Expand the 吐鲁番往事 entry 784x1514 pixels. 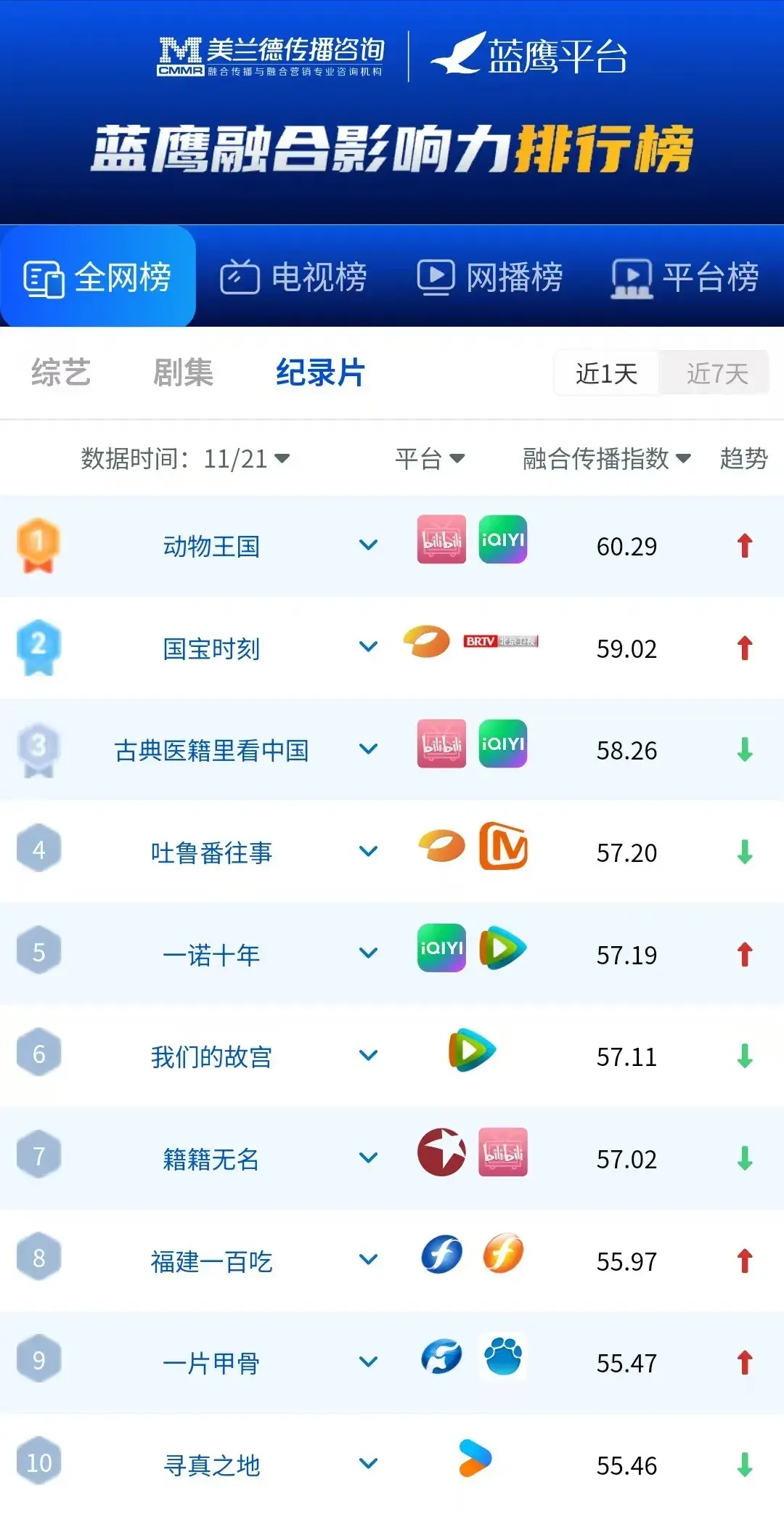369,852
